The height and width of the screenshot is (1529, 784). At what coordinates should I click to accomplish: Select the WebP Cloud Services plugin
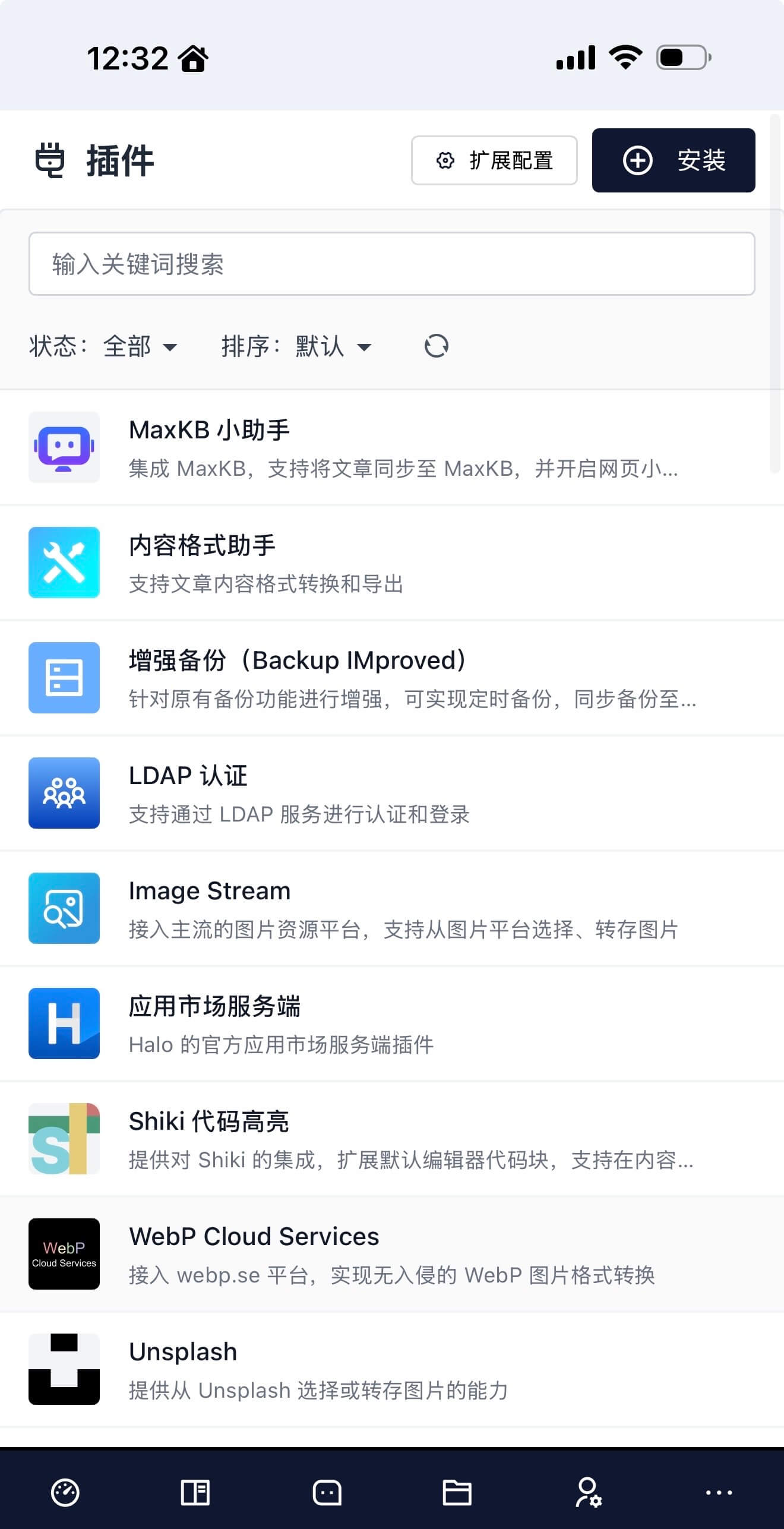391,1254
